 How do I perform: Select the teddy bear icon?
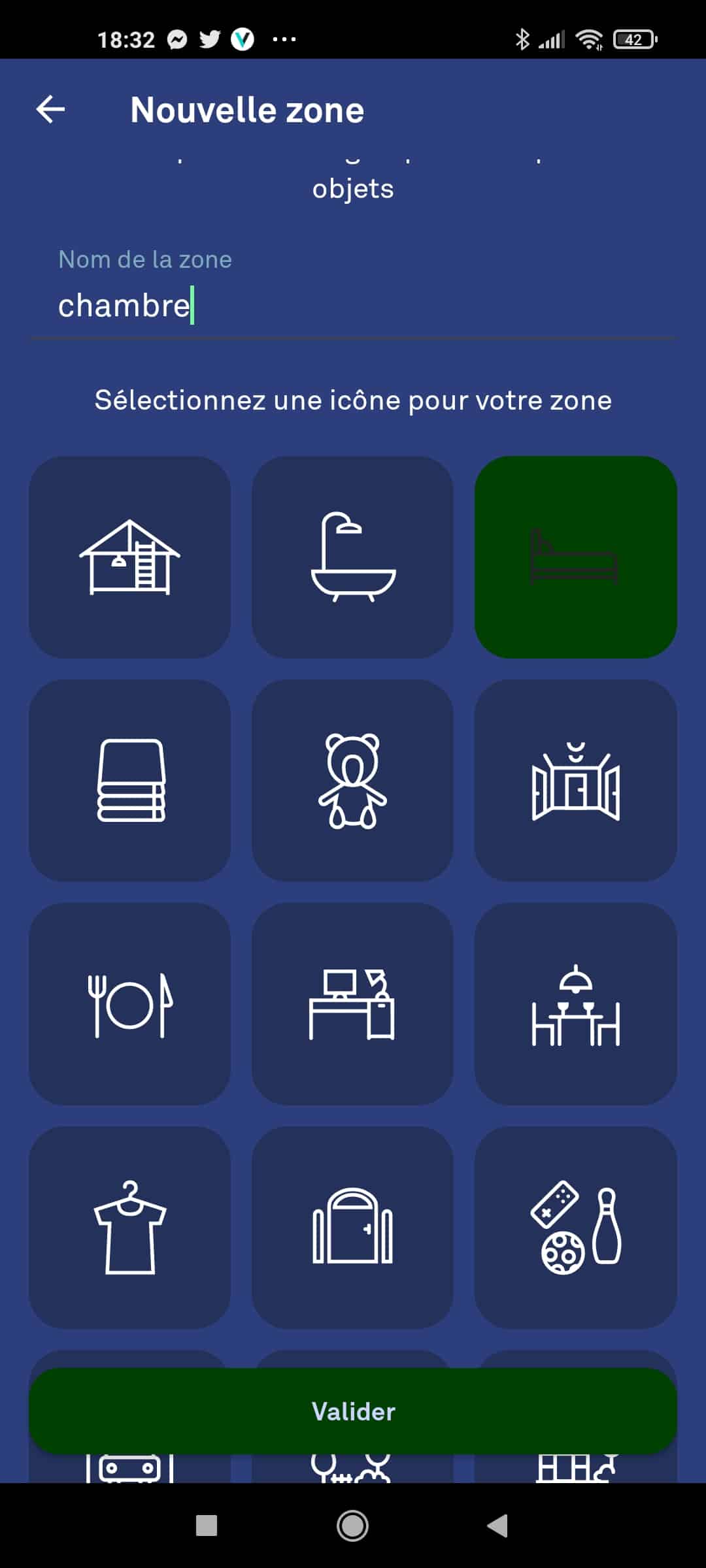click(x=353, y=781)
